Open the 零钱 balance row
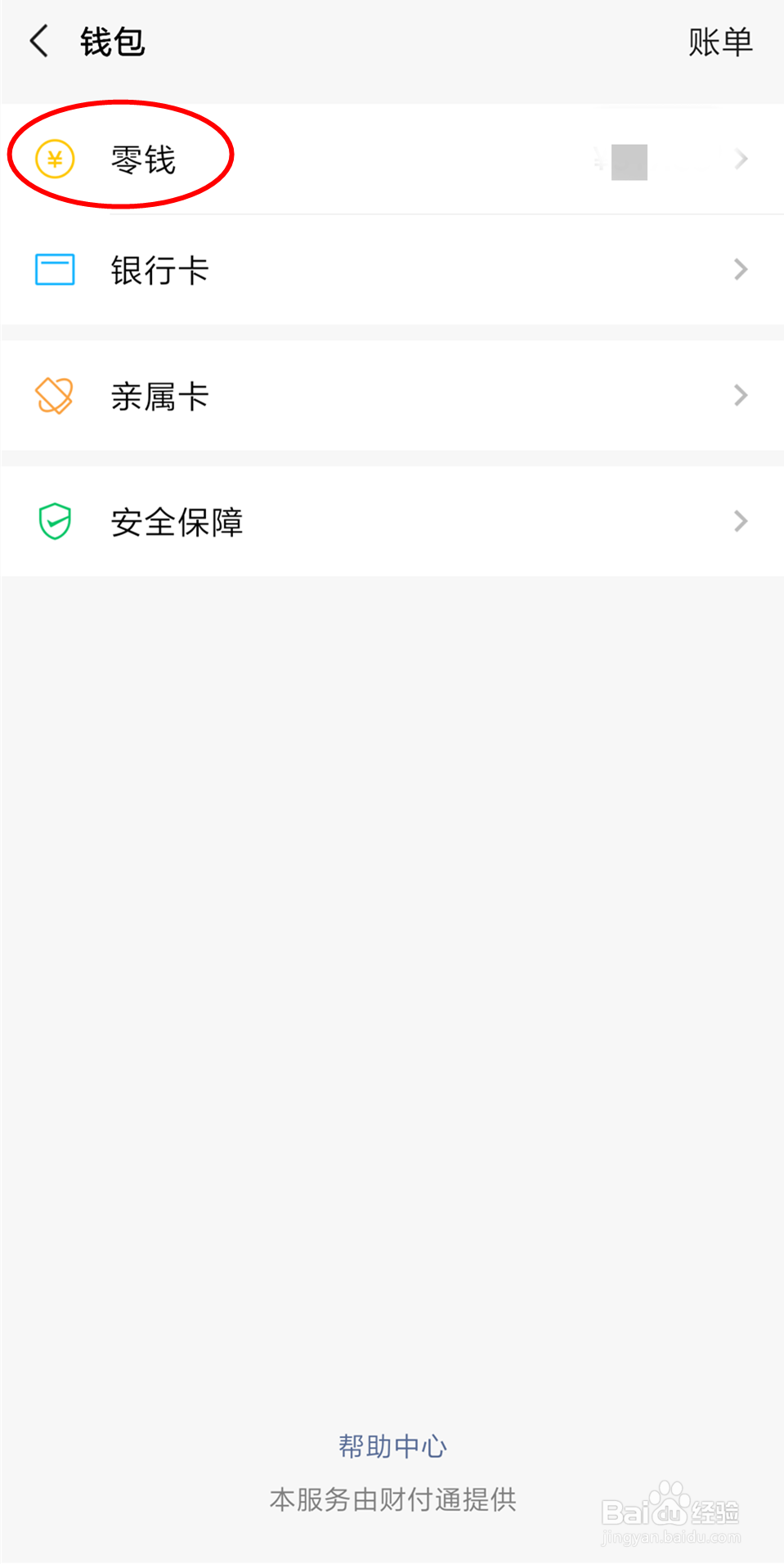 [x=391, y=160]
